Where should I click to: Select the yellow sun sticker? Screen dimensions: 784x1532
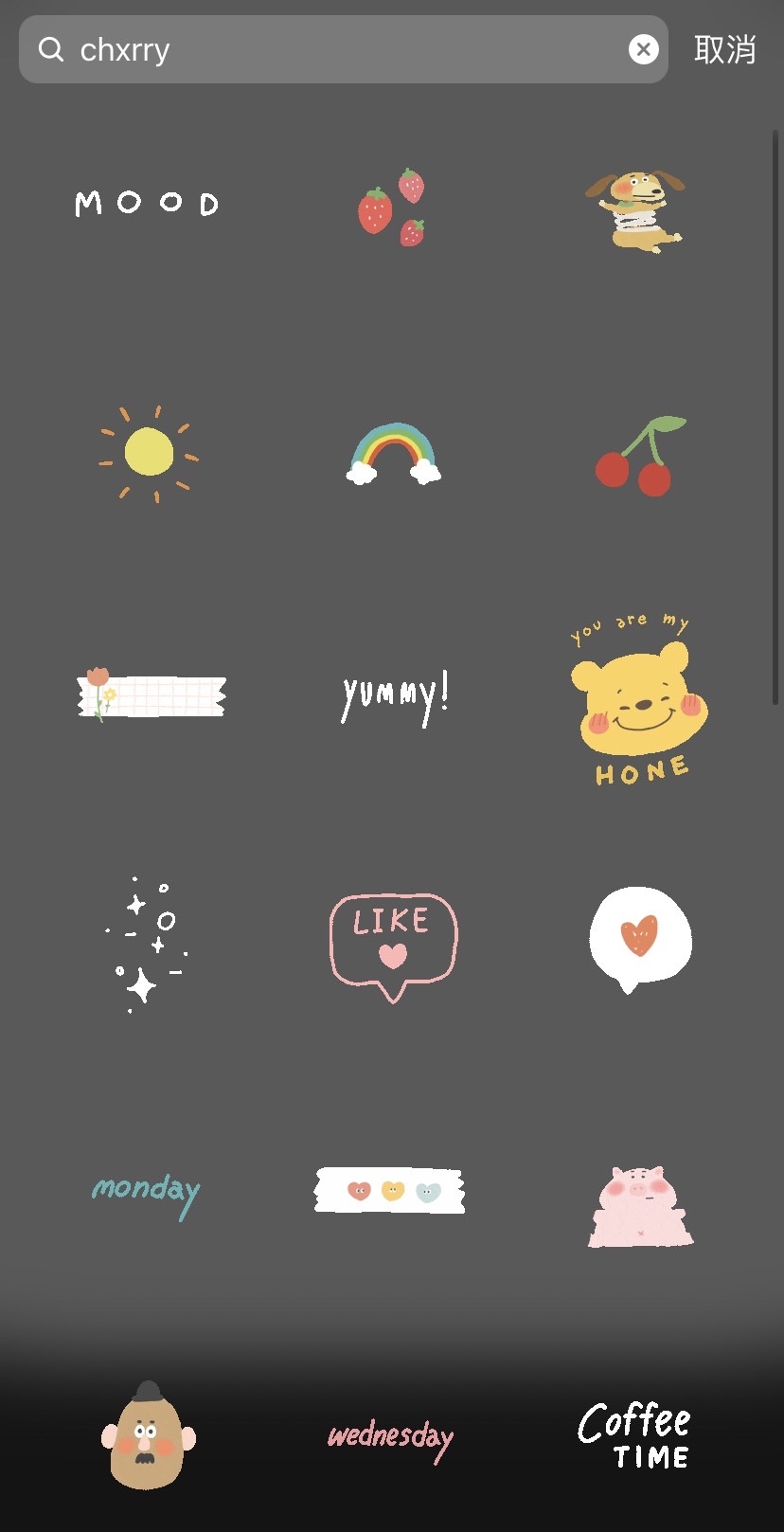(x=147, y=455)
